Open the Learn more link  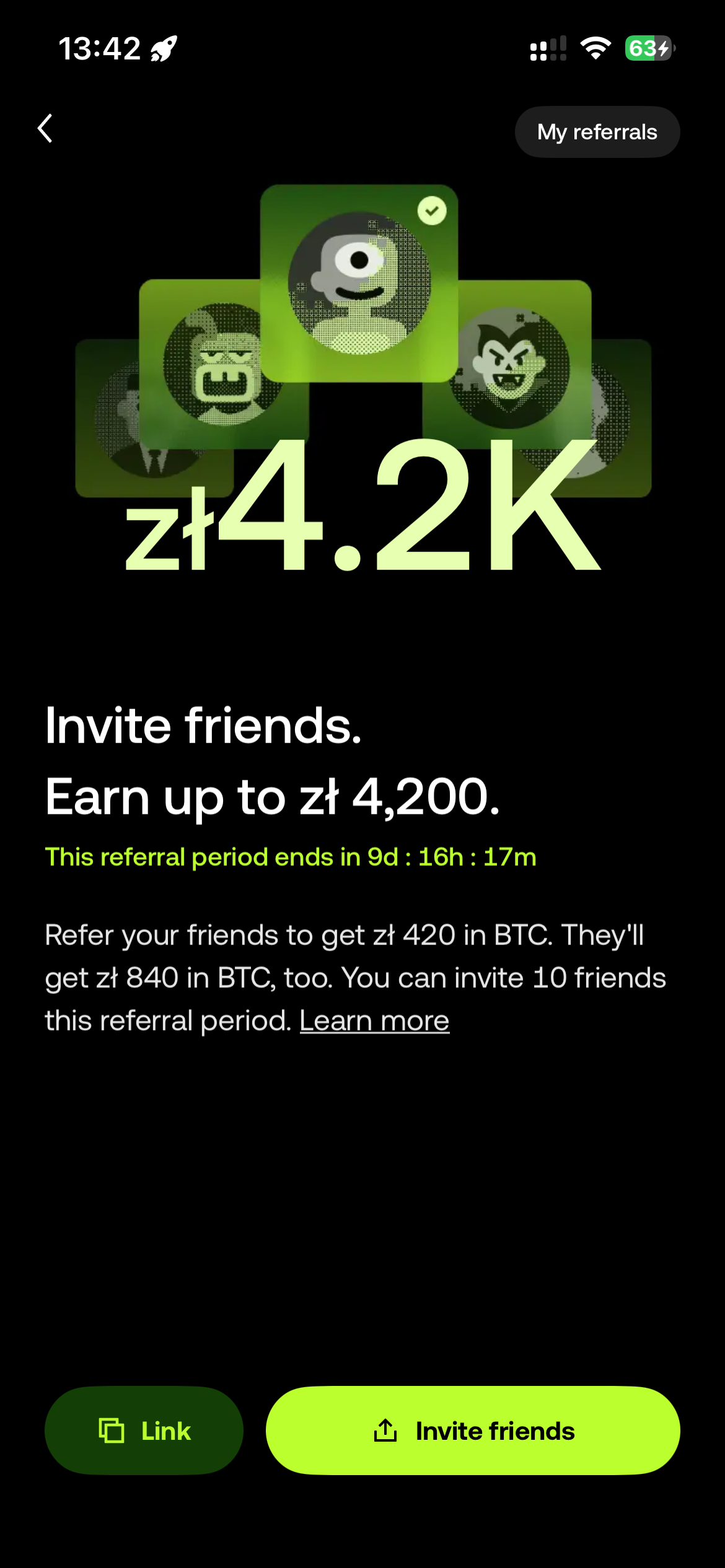pos(374,1021)
